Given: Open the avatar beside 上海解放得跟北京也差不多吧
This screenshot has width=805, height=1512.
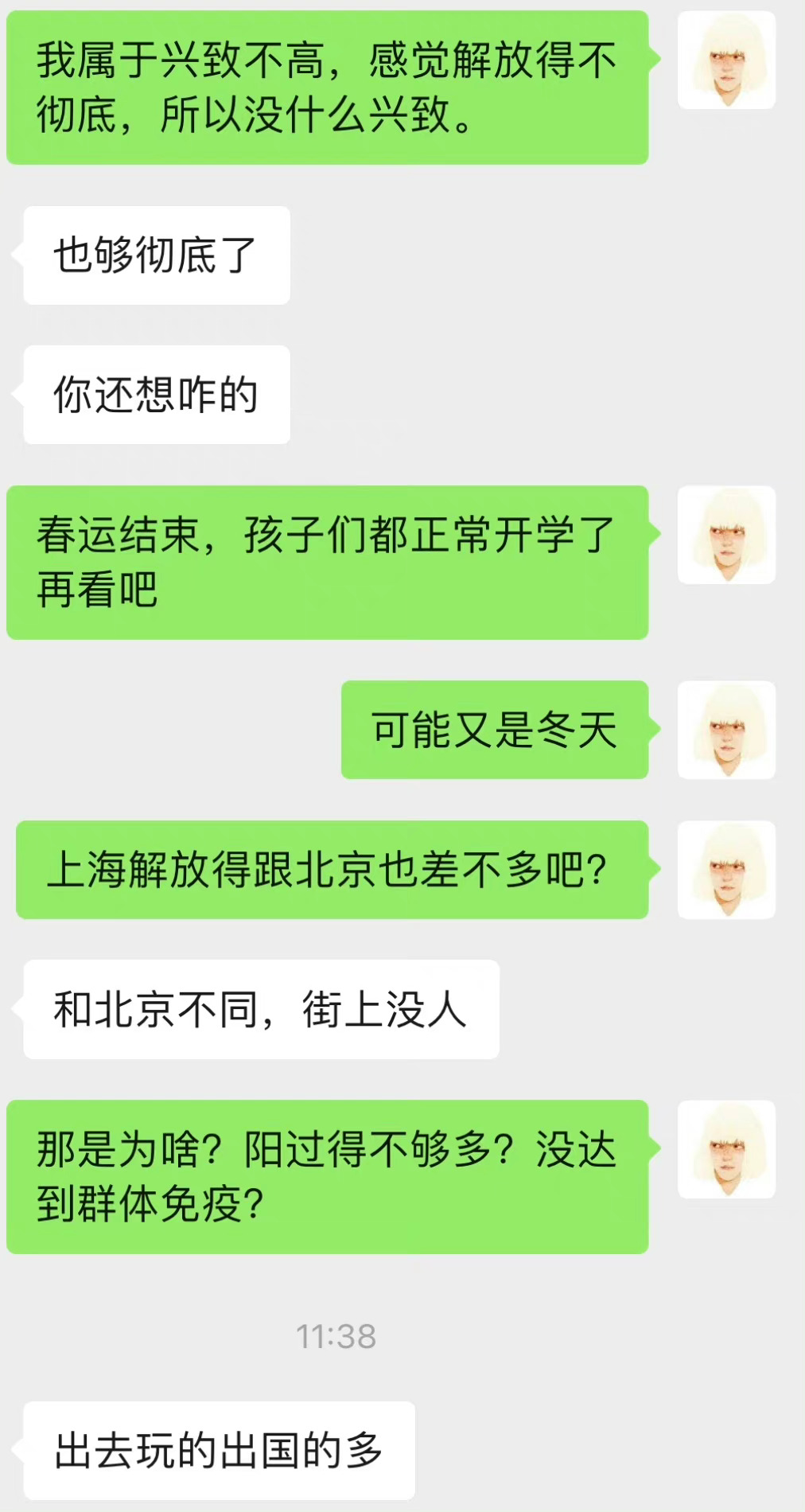Looking at the screenshot, I should (726, 870).
